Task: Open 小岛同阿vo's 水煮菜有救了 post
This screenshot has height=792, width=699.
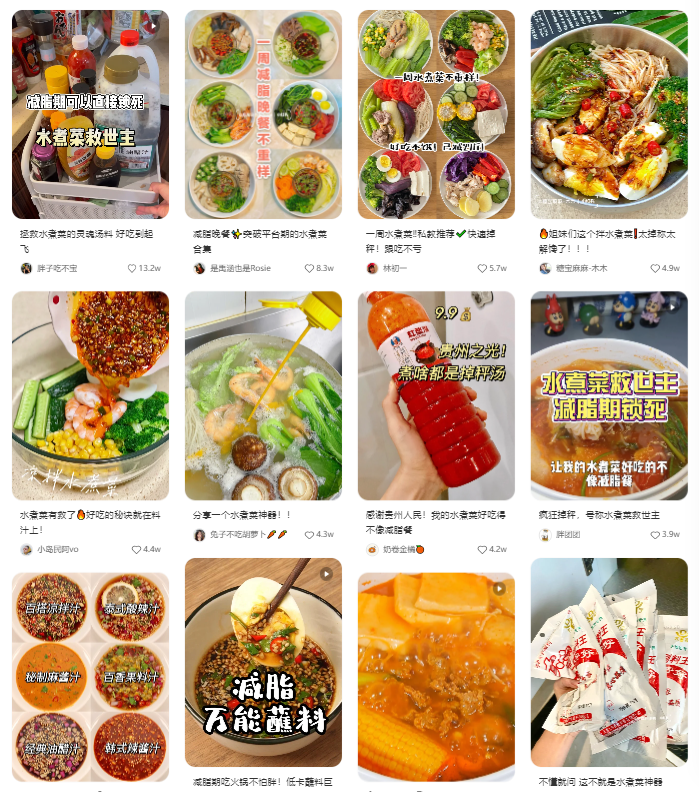Action: pyautogui.click(x=90, y=395)
